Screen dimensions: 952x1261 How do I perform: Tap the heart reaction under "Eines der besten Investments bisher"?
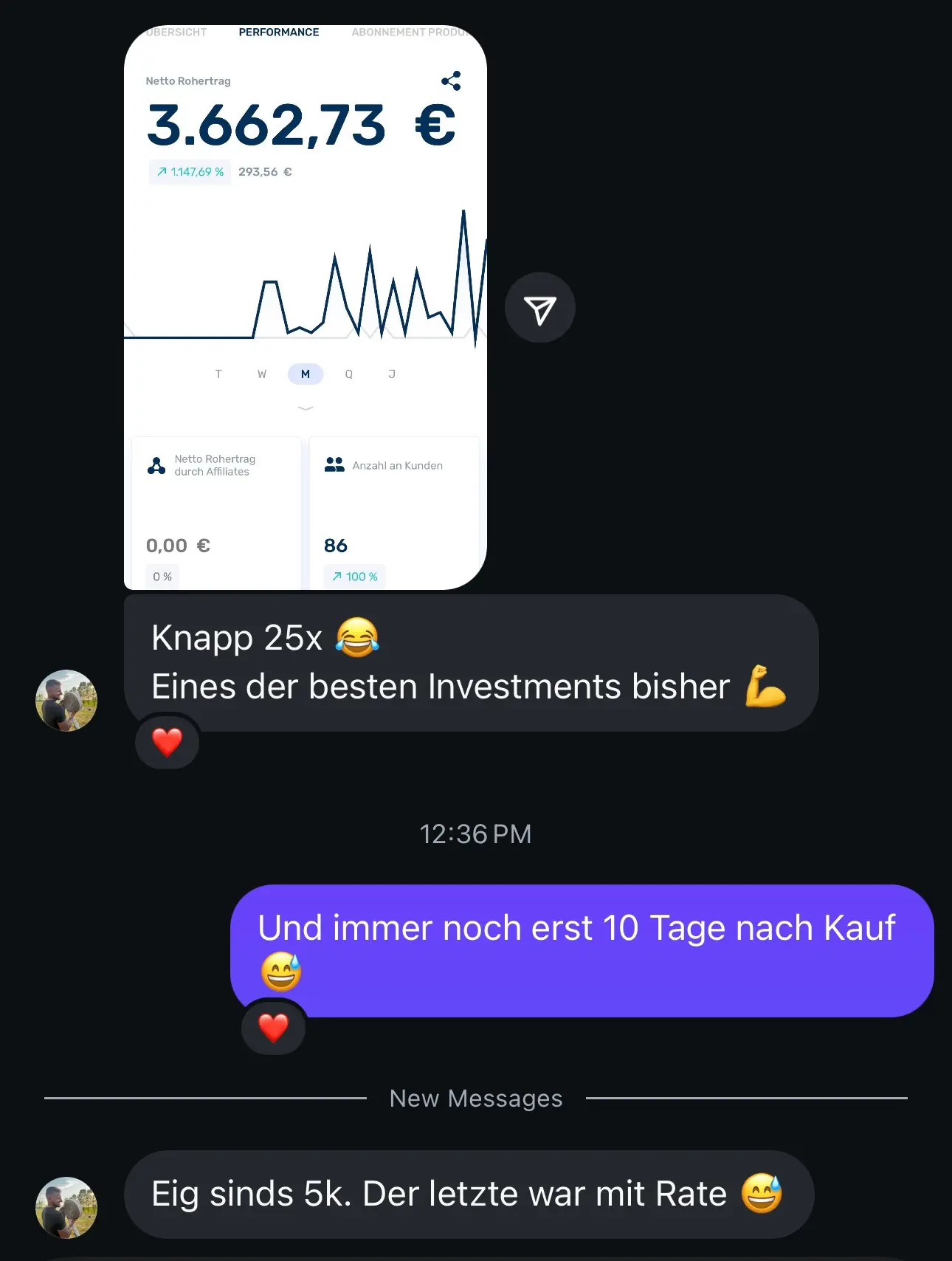(168, 742)
